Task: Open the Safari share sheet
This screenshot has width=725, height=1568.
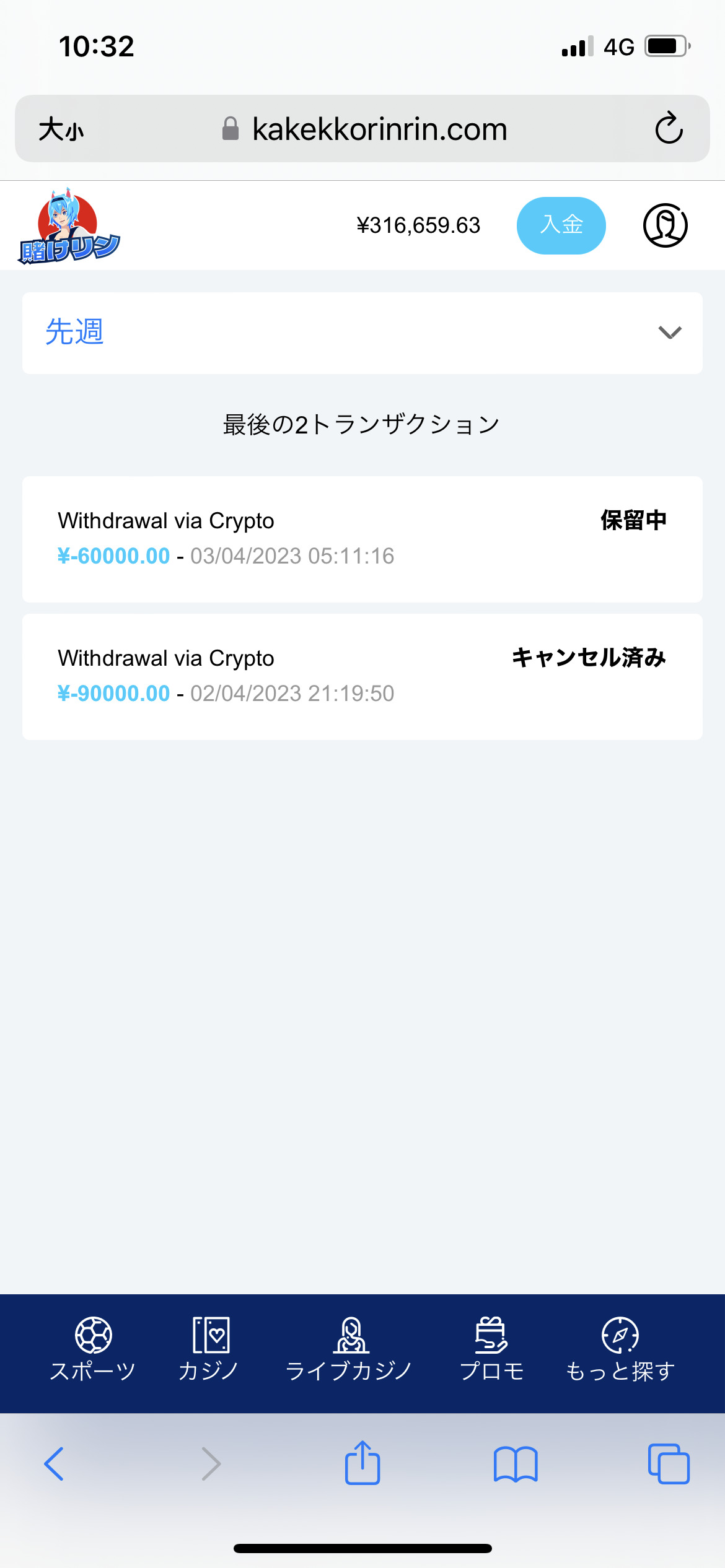Action: (x=362, y=1464)
